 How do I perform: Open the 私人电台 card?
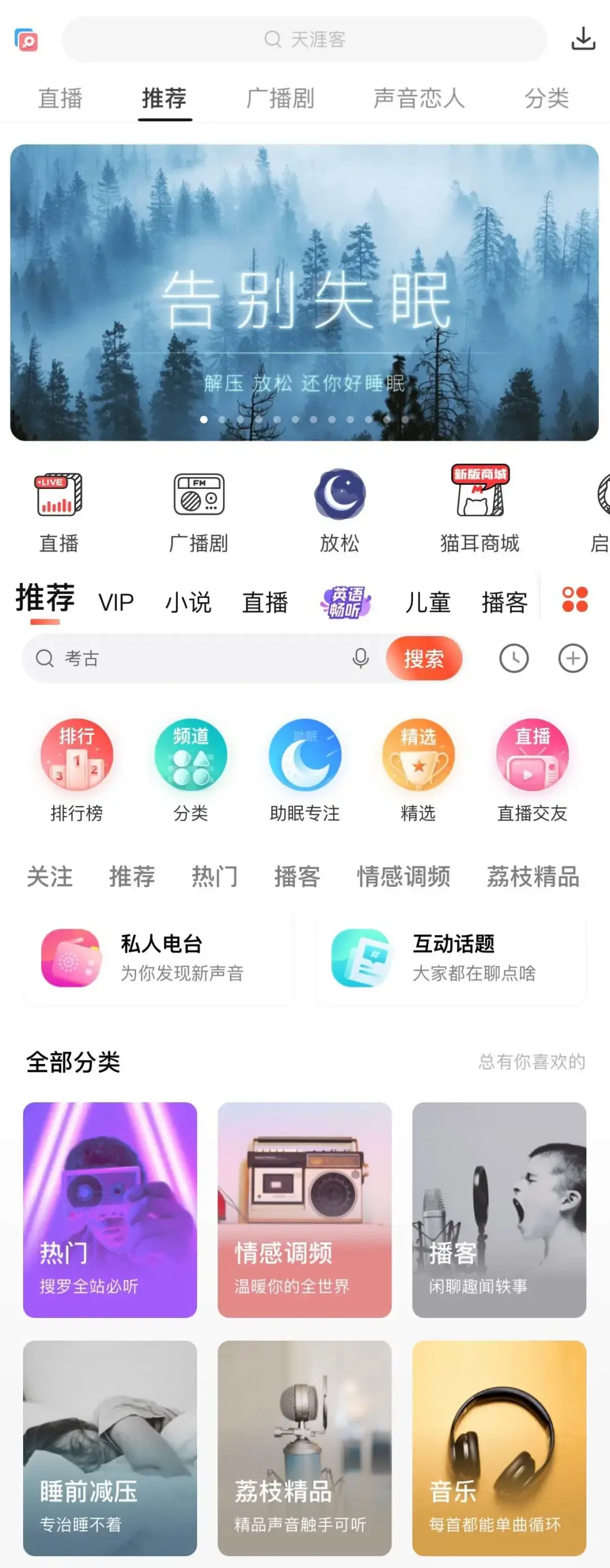pos(159,957)
